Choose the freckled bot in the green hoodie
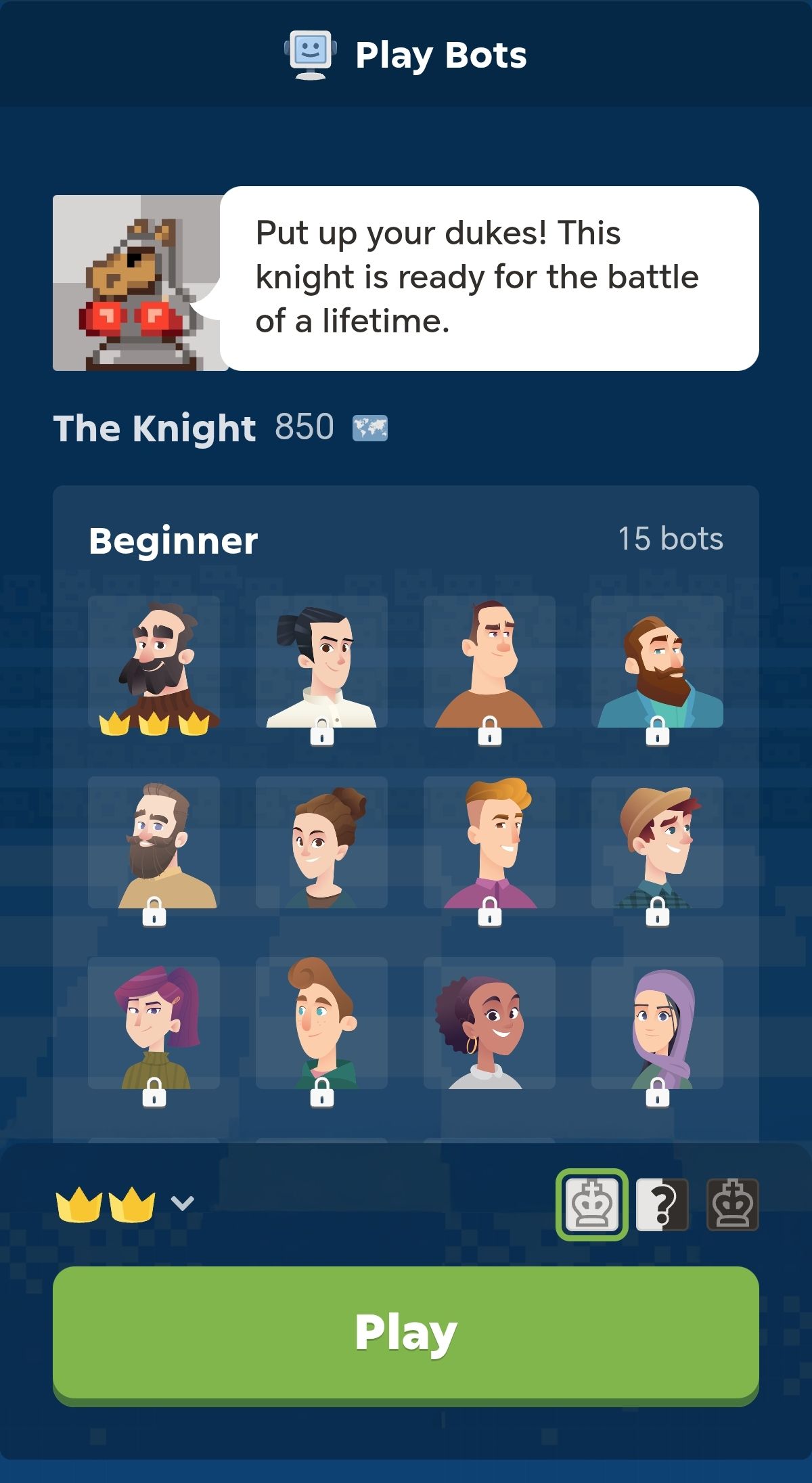 [x=321, y=1023]
